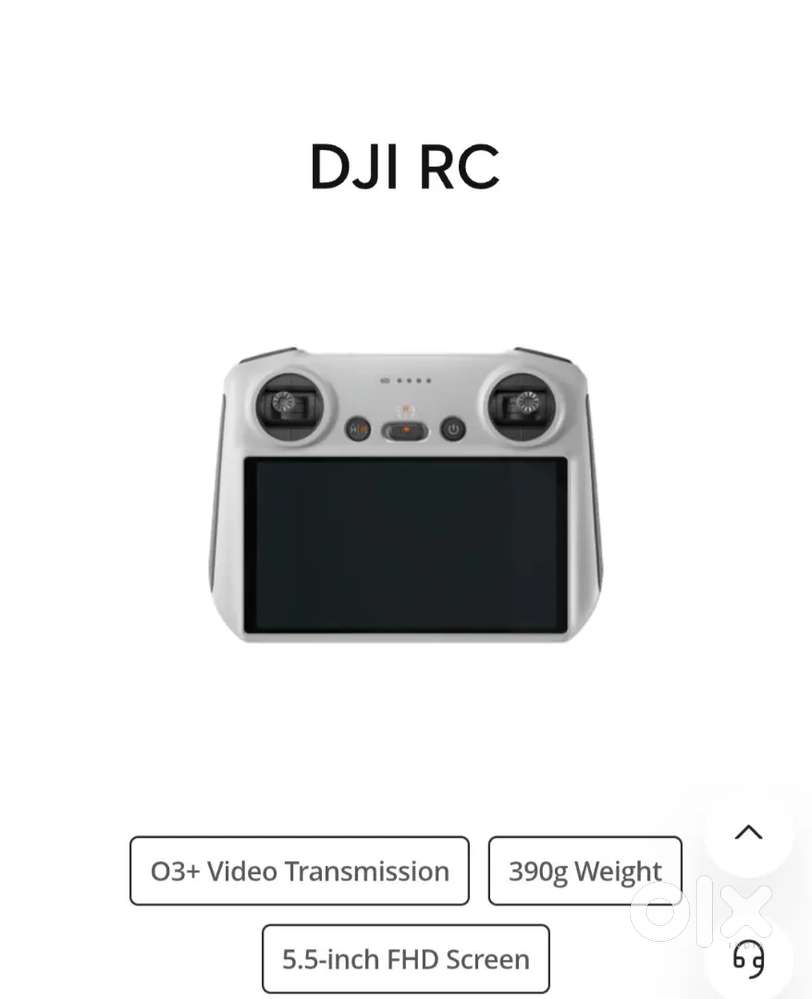Image resolution: width=812 pixels, height=999 pixels.
Task: Click the 5.5-inch FHD Screen spec label
Action: pyautogui.click(x=404, y=958)
